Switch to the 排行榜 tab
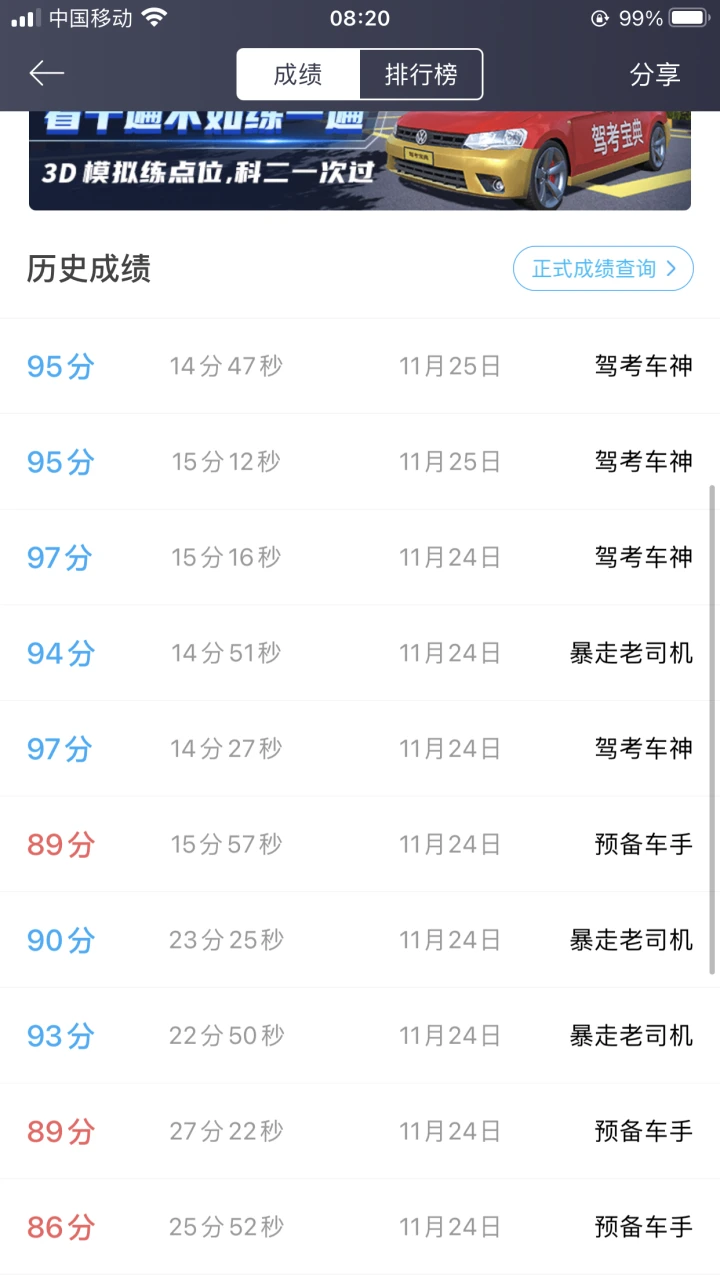This screenshot has height=1280, width=720. tap(421, 74)
